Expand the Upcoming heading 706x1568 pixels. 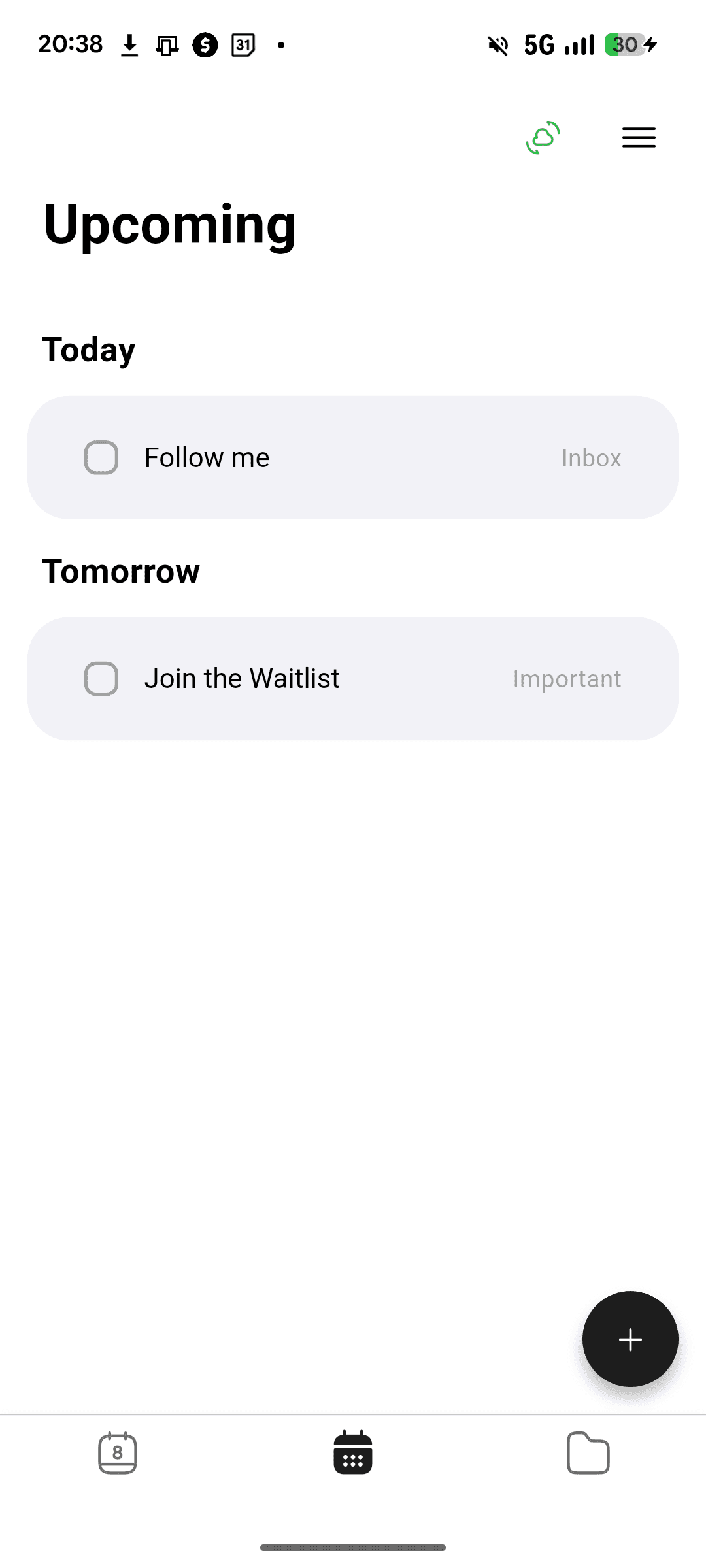169,225
